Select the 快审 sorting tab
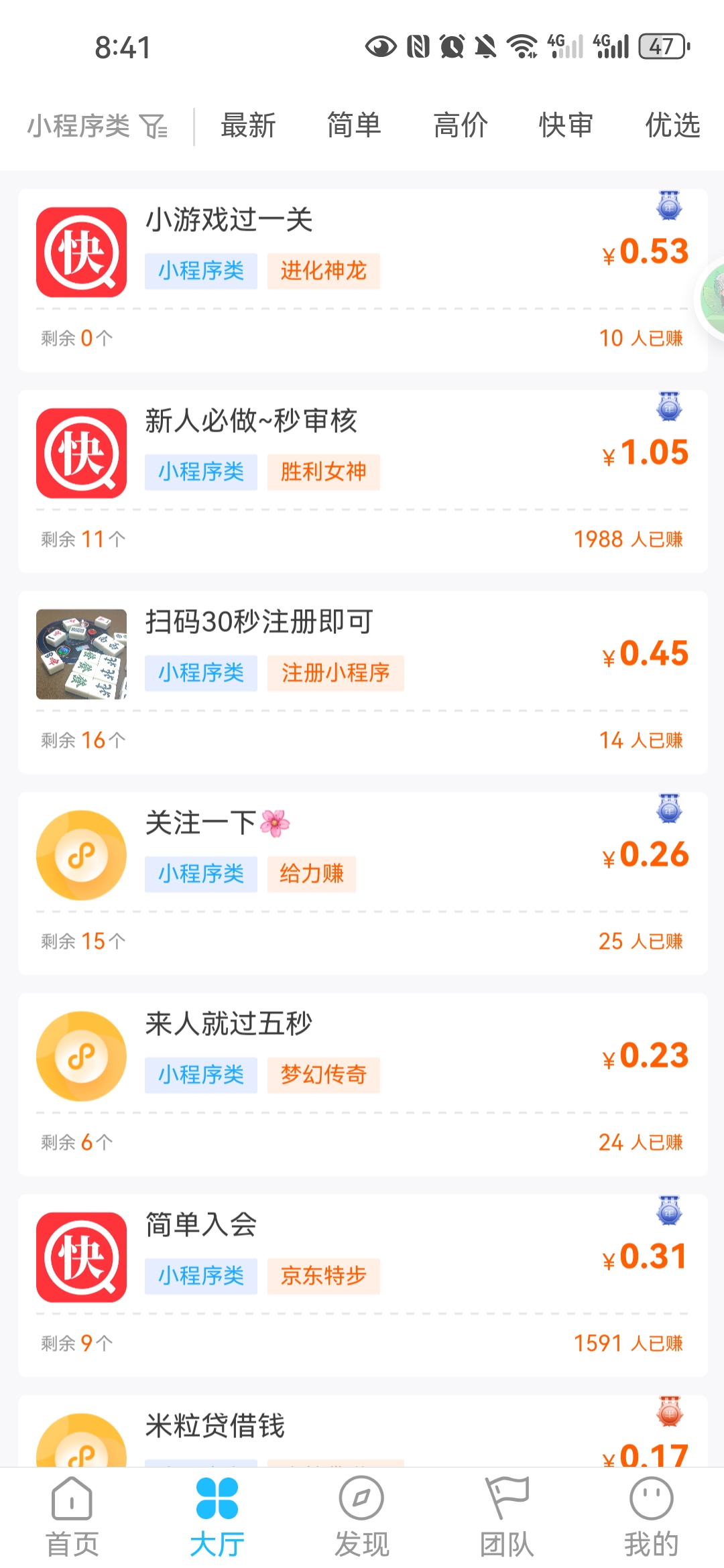Image resolution: width=724 pixels, height=1568 pixels. click(x=565, y=125)
